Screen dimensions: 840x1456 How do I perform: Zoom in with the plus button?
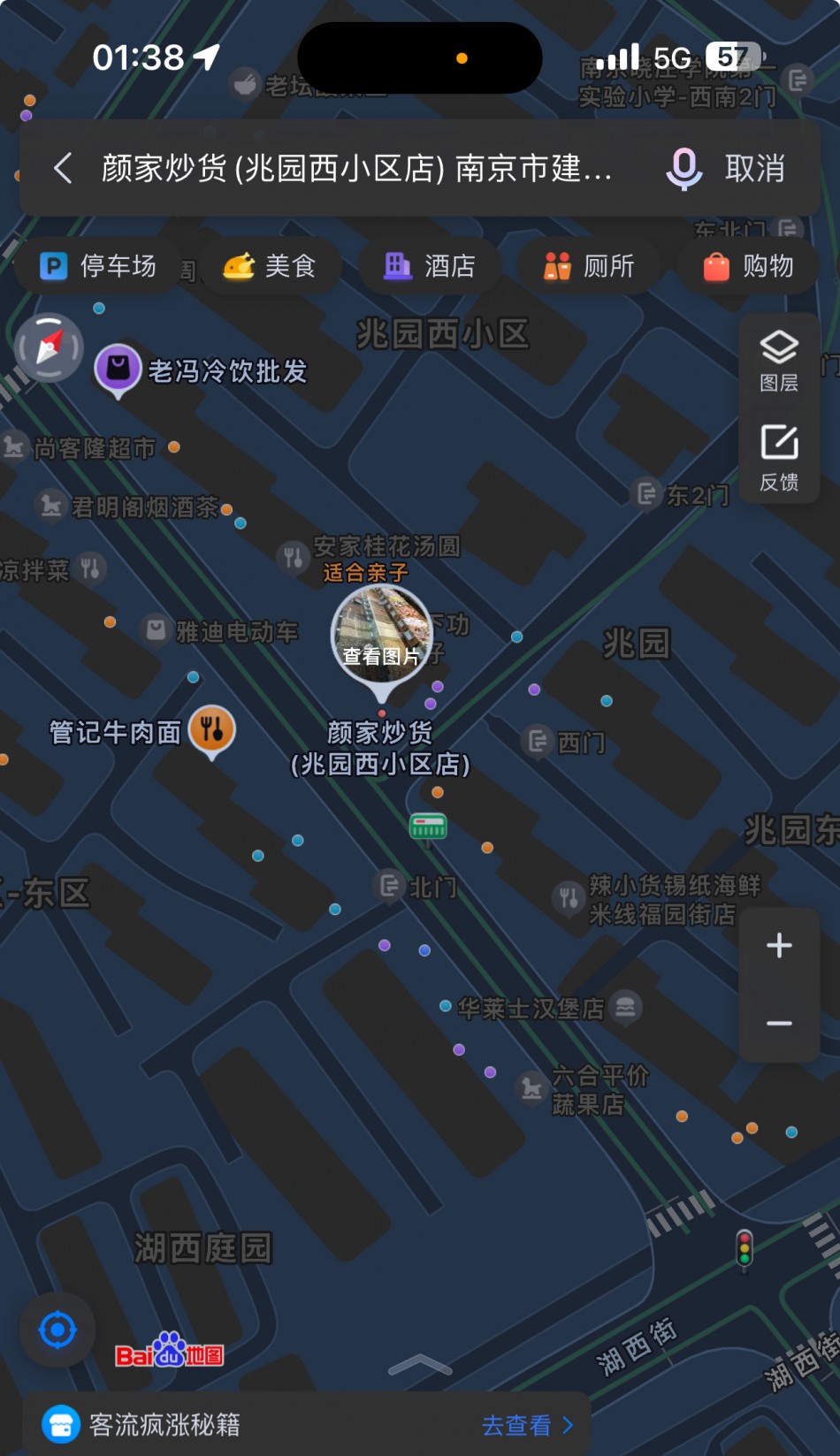(x=779, y=946)
